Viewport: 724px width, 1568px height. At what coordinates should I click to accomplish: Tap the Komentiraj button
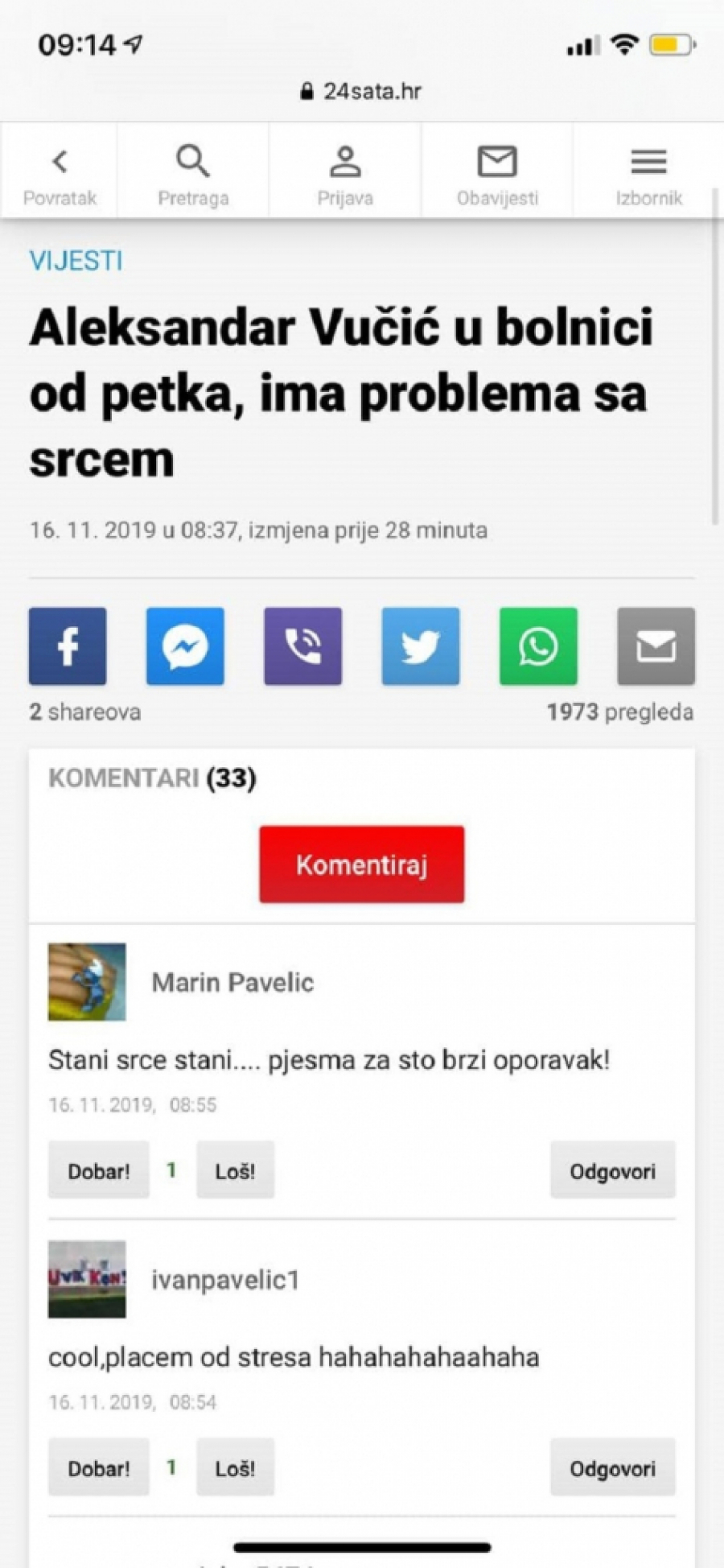pos(361,864)
